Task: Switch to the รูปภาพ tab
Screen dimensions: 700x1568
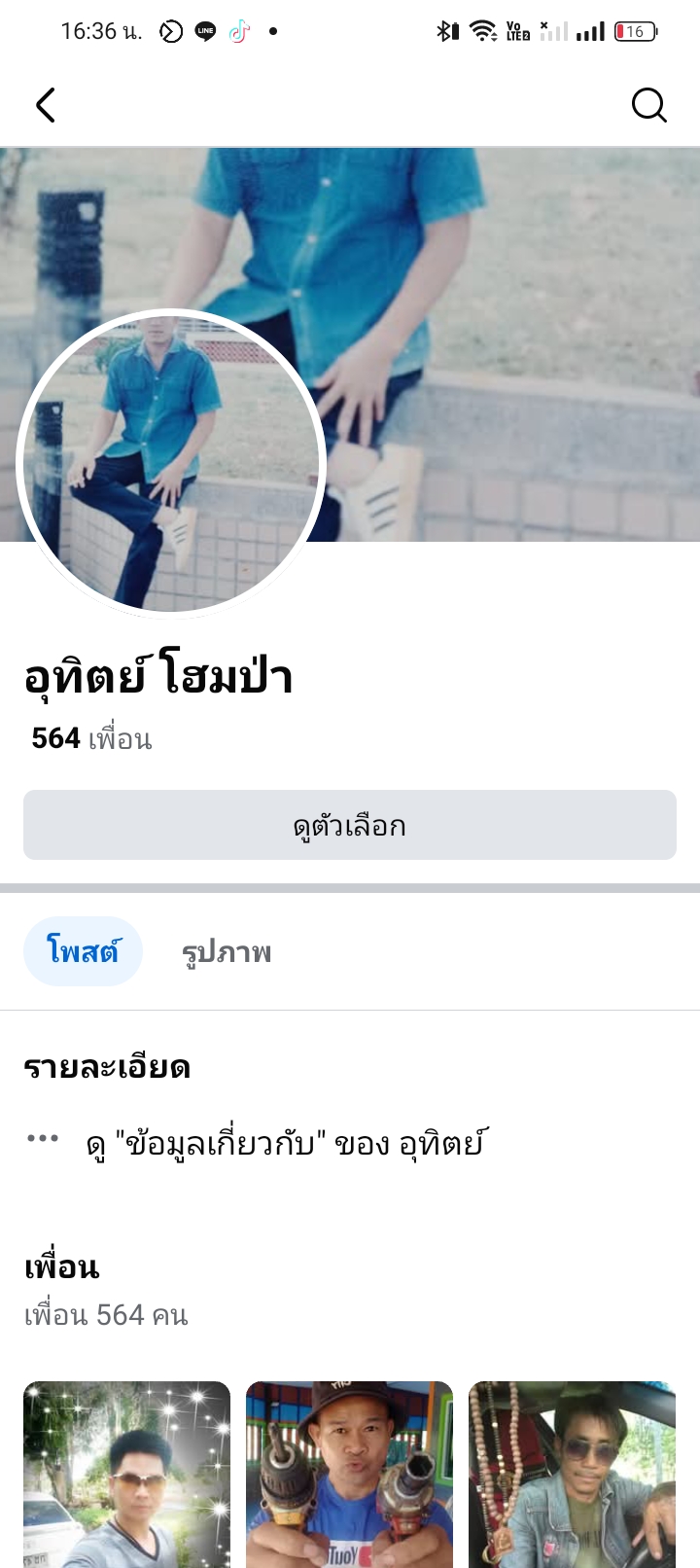Action: point(227,951)
